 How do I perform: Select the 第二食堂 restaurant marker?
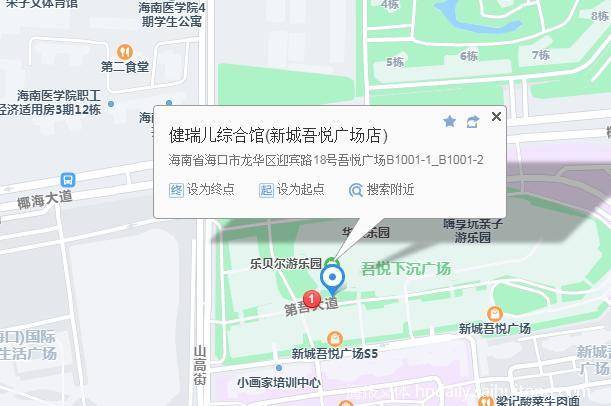pyautogui.click(x=125, y=51)
